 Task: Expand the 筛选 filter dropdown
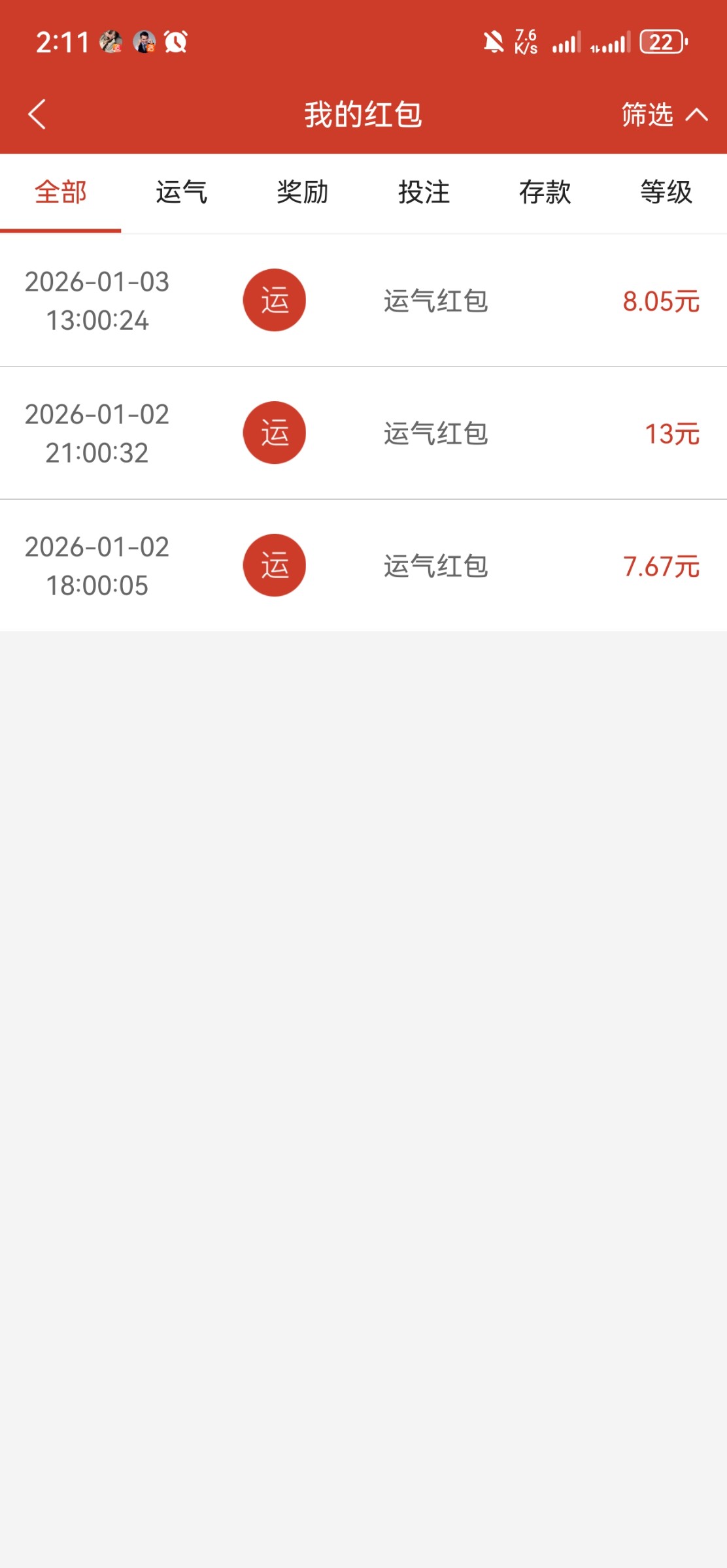(x=663, y=115)
